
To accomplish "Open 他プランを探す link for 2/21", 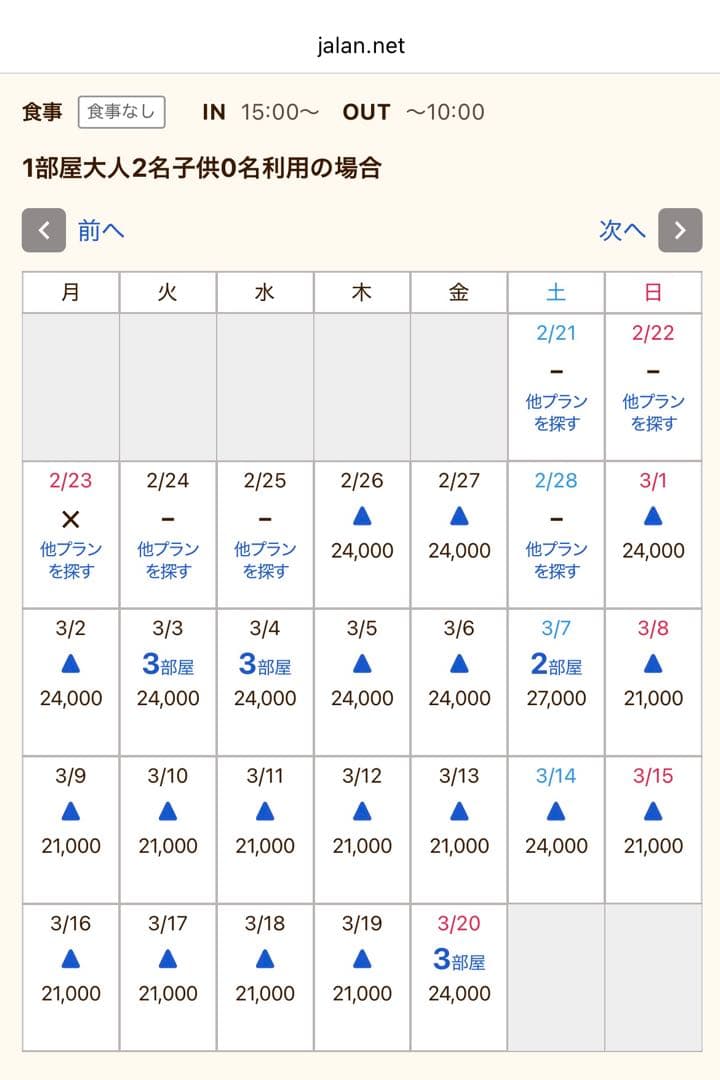I will pyautogui.click(x=556, y=412).
